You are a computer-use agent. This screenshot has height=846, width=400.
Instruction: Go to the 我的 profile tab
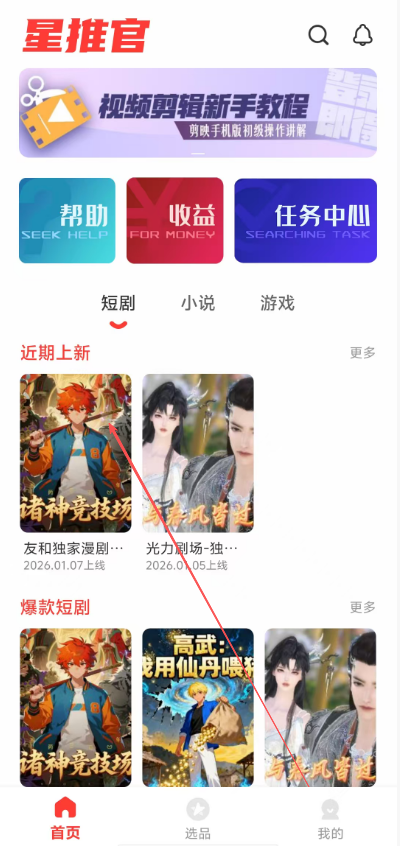click(x=330, y=818)
